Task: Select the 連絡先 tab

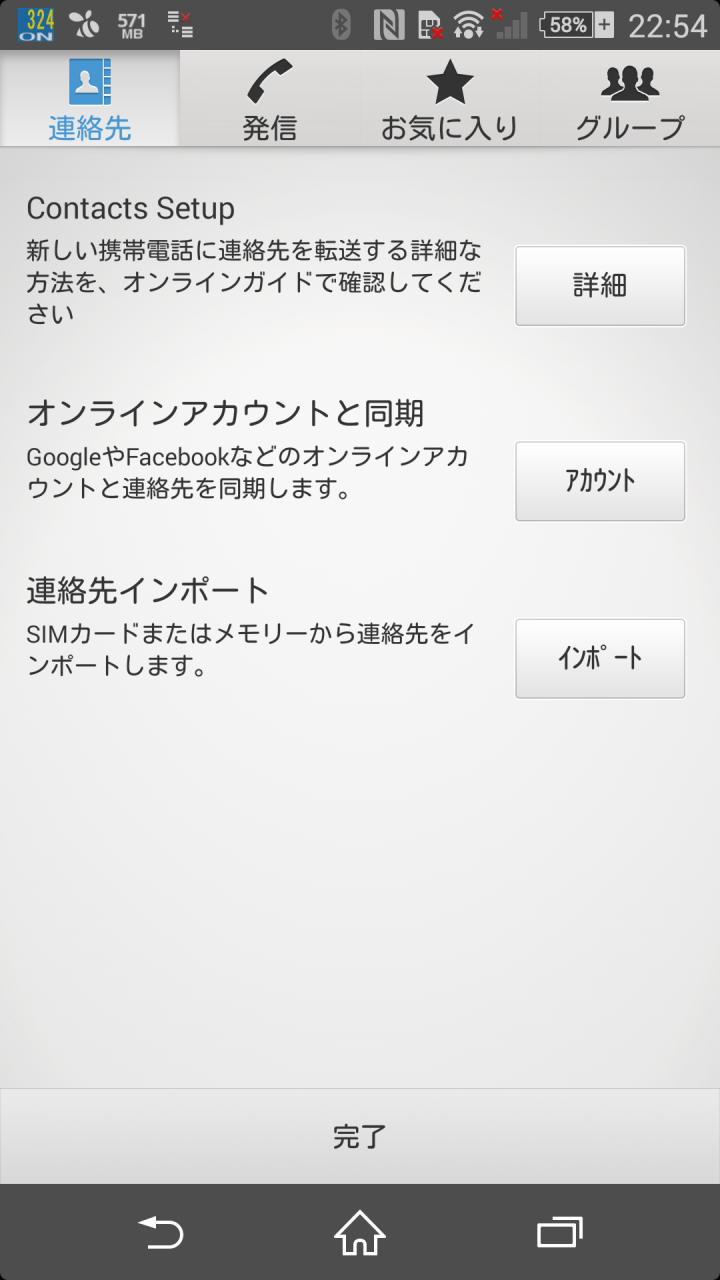Action: tap(90, 99)
